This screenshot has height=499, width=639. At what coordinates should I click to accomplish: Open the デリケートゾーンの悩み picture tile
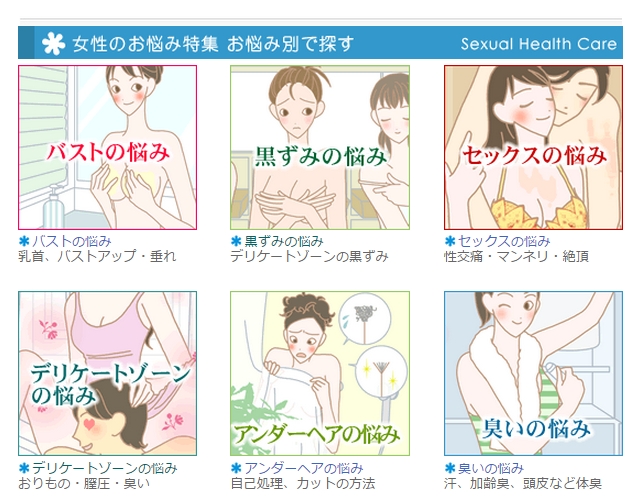point(107,374)
